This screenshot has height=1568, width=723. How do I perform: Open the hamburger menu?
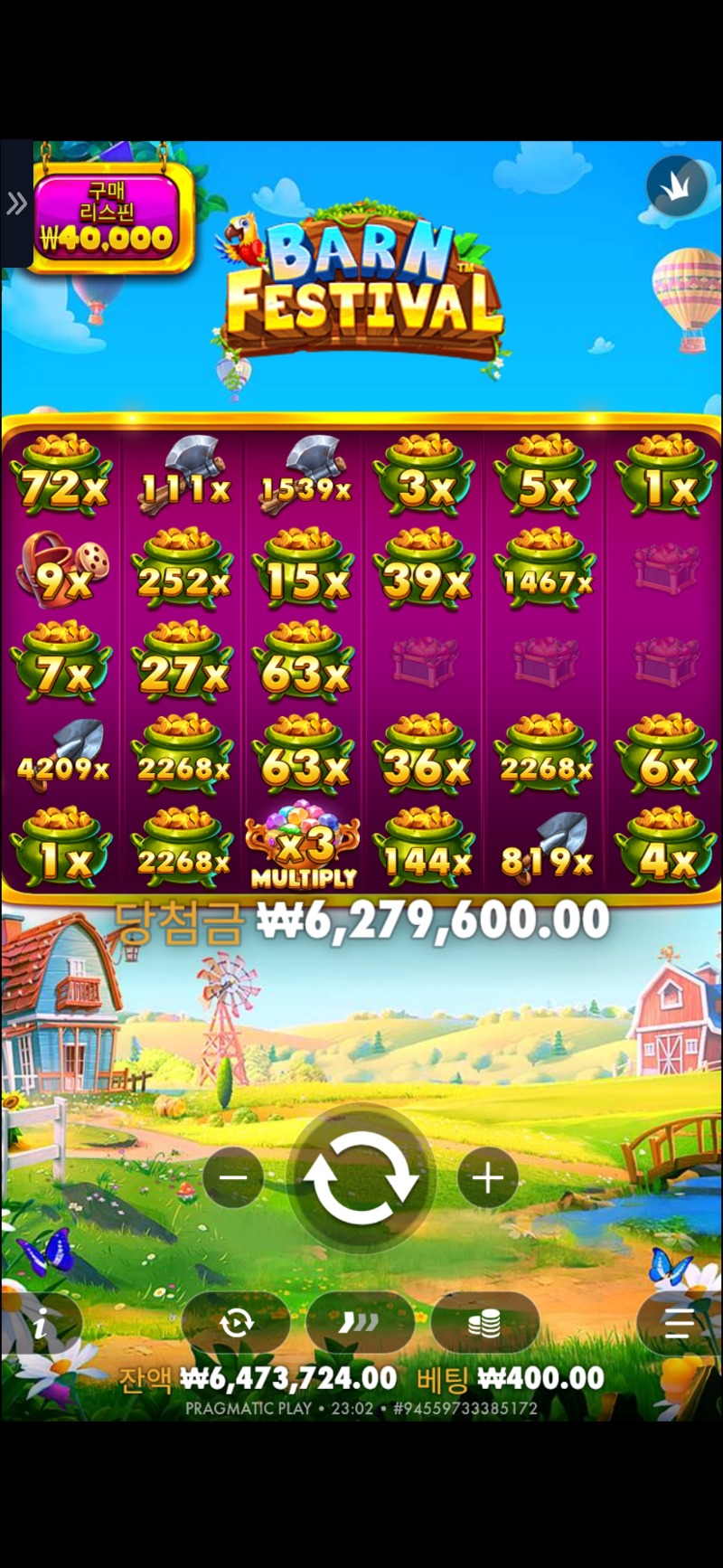680,1324
